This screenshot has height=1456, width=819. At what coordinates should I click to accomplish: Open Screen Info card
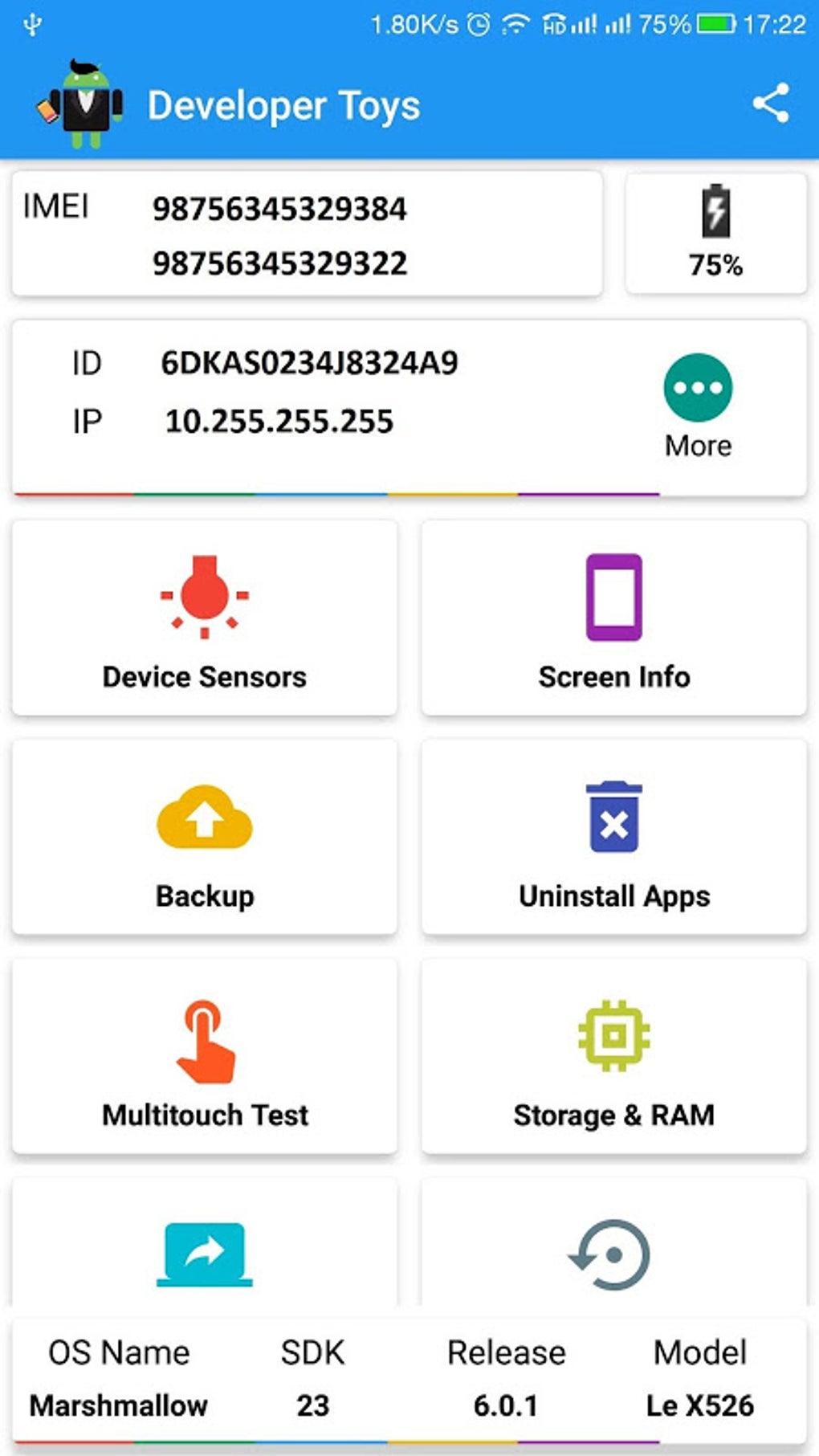(x=613, y=618)
